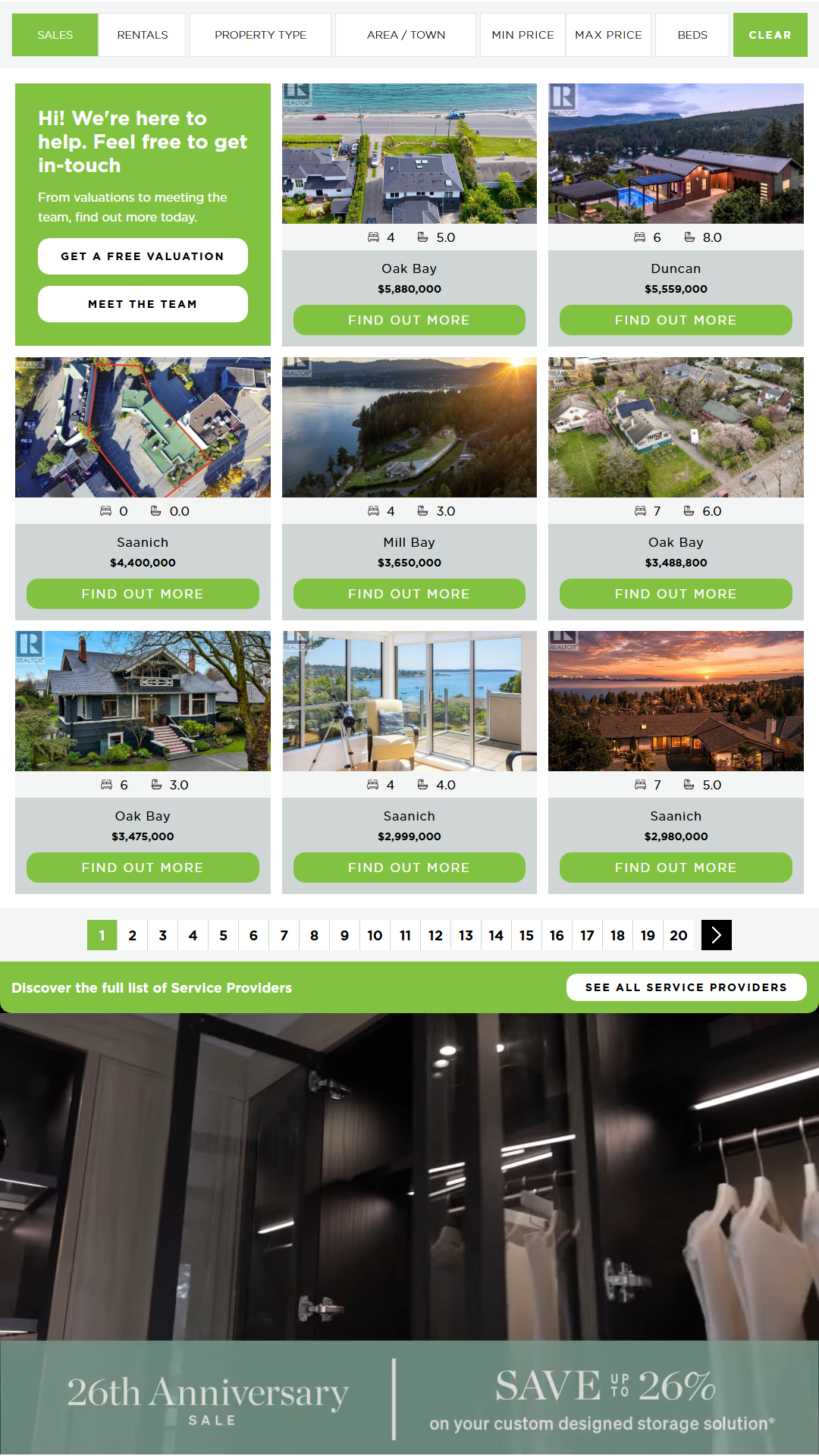The image size is (819, 1456).
Task: See all service providers
Action: 686,987
